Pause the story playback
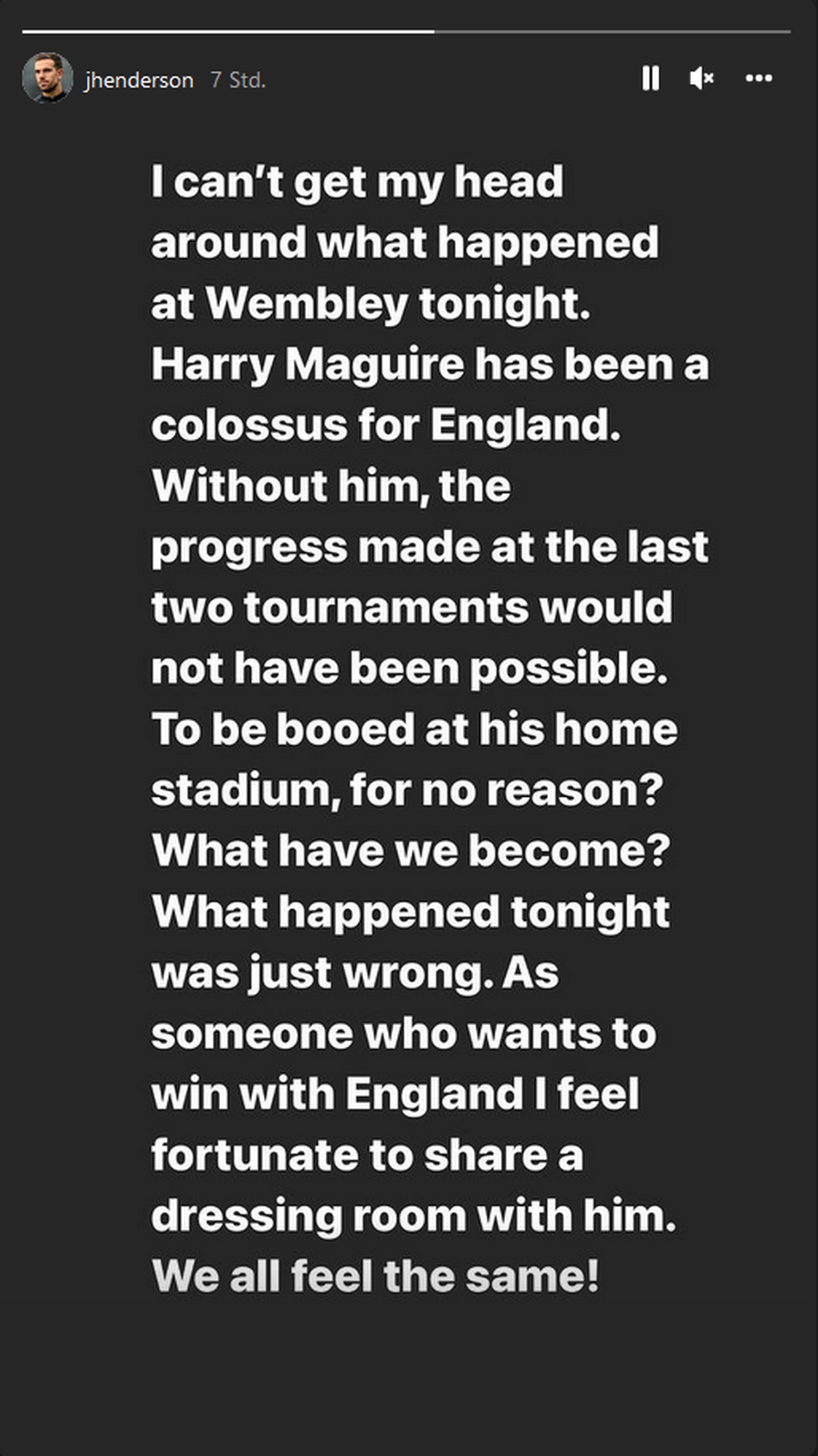The image size is (818, 1456). [650, 78]
